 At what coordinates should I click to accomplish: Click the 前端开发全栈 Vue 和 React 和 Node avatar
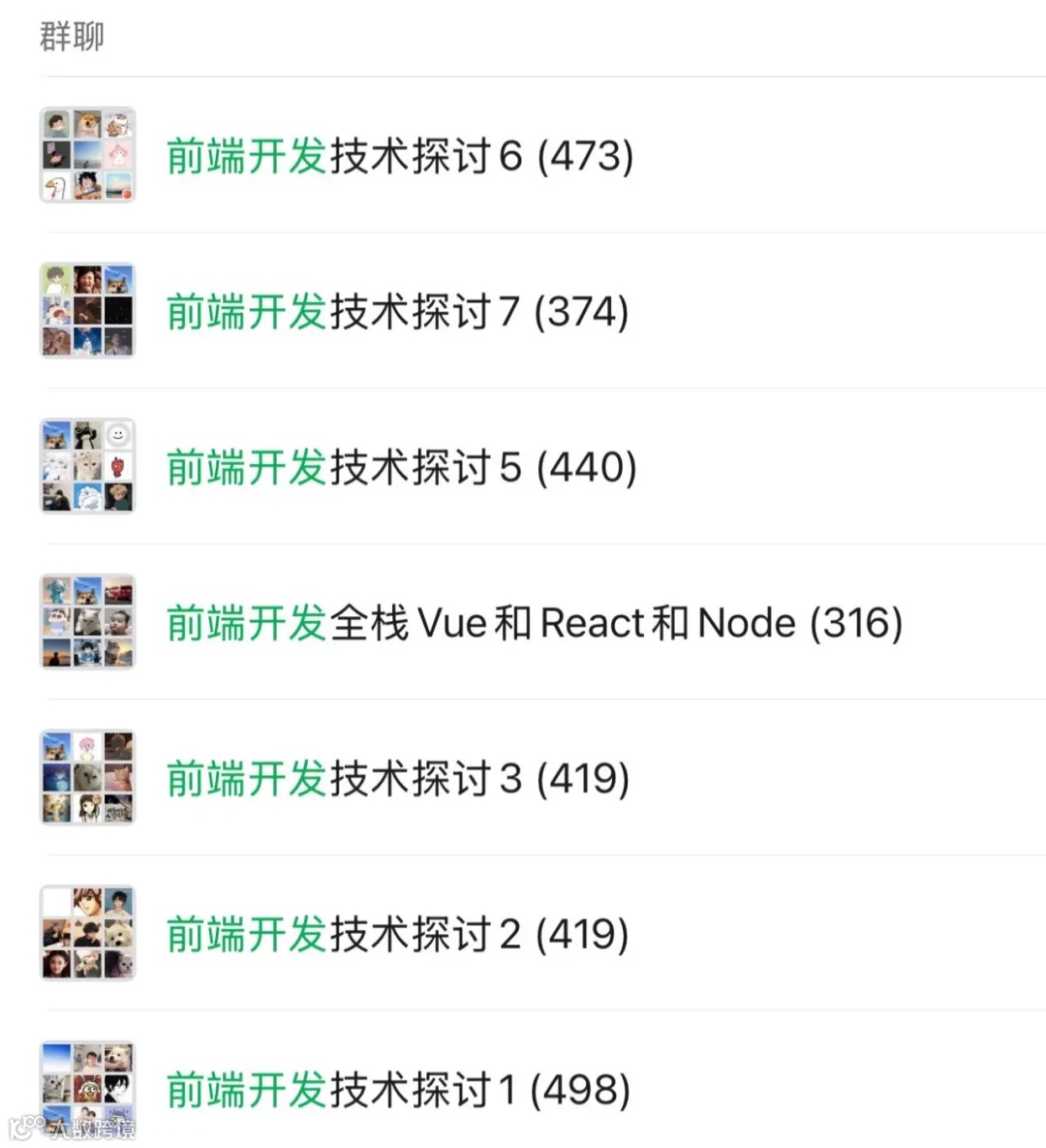click(x=87, y=621)
